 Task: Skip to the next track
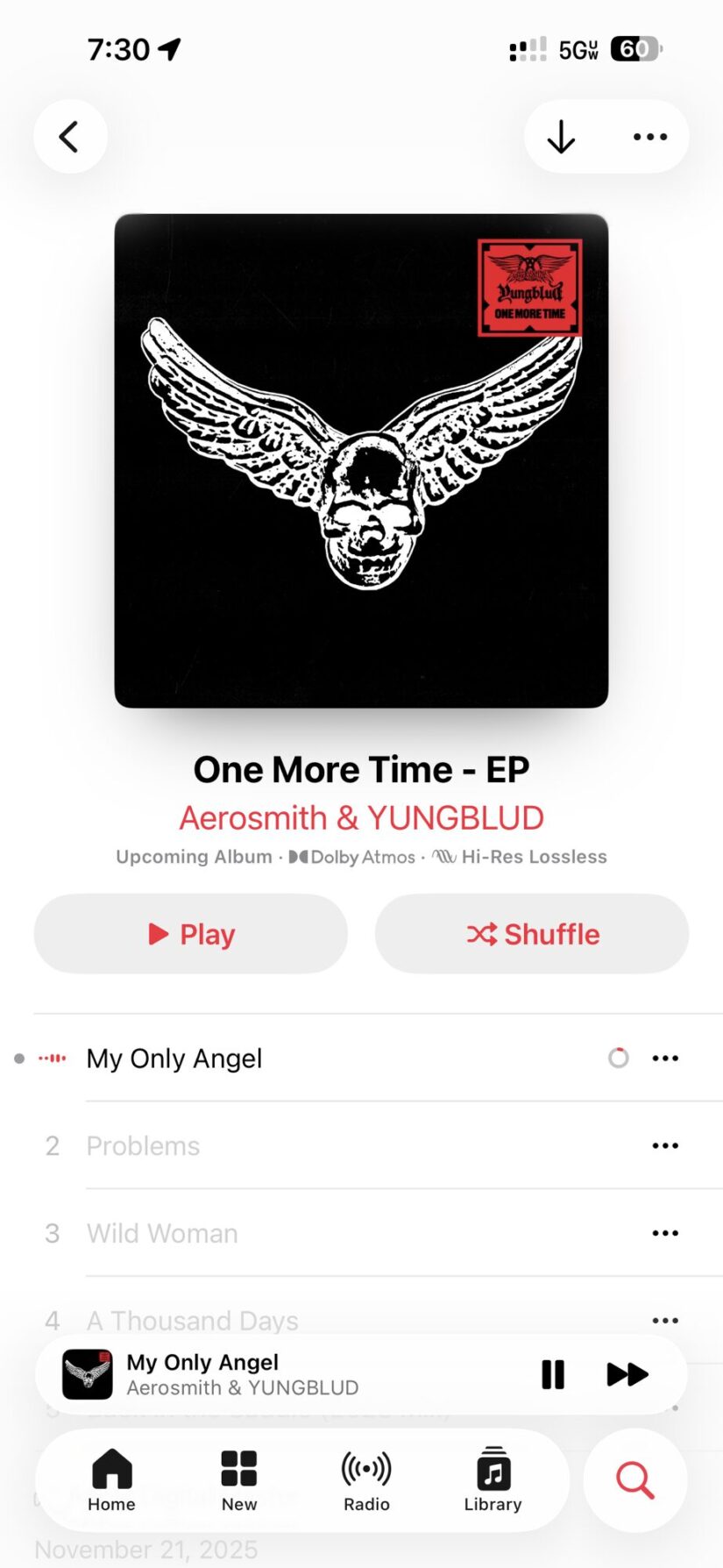coord(627,1374)
